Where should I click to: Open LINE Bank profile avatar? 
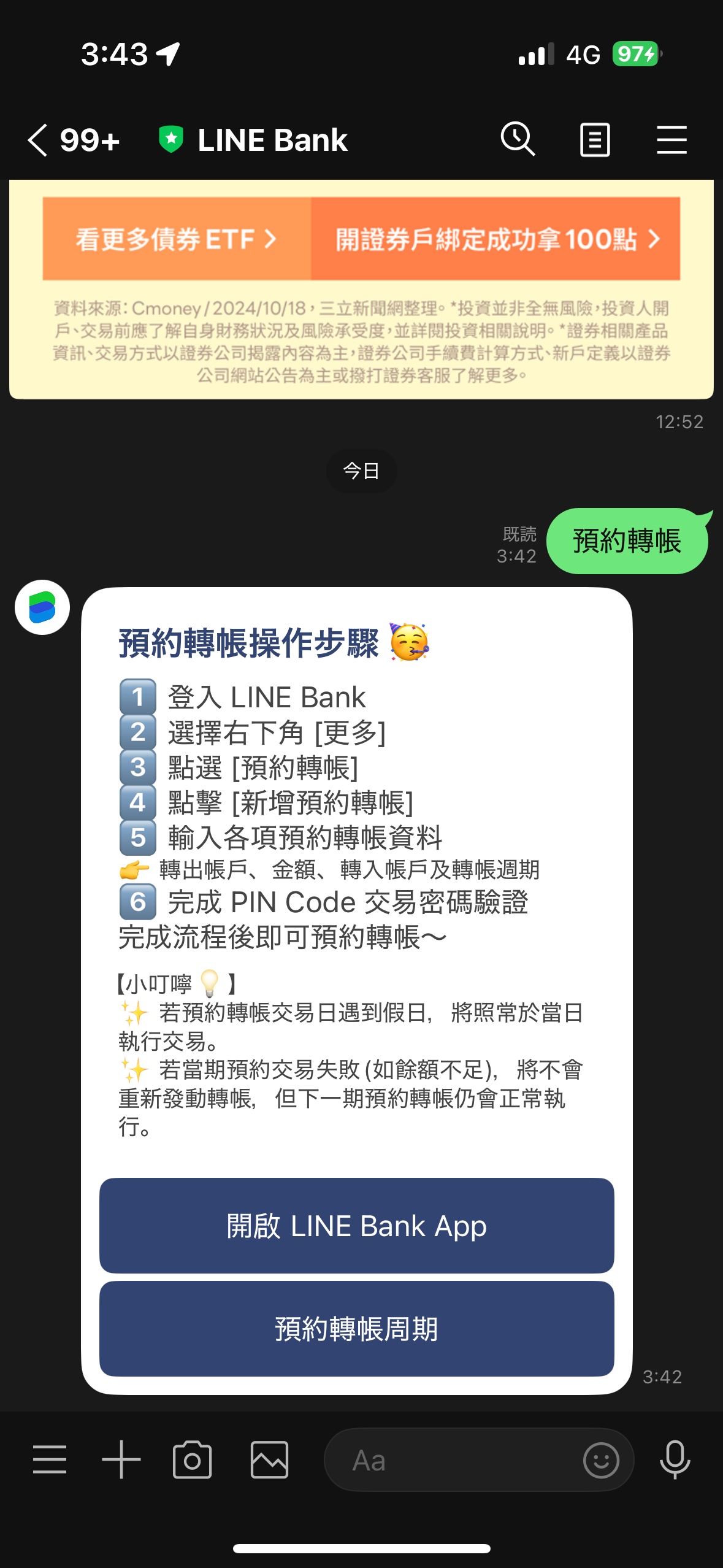pyautogui.click(x=42, y=607)
